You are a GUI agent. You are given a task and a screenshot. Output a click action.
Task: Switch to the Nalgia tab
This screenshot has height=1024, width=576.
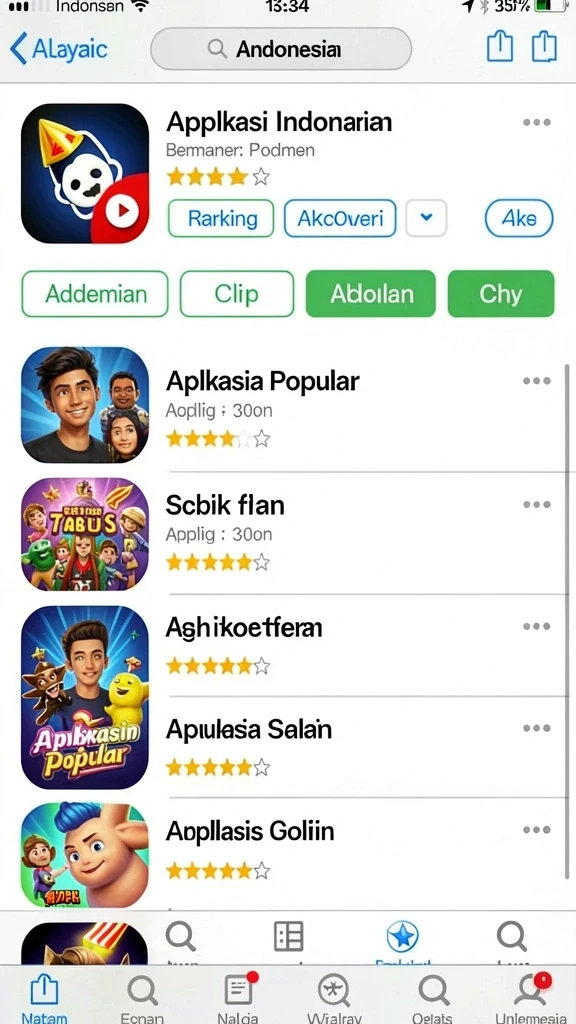[x=238, y=999]
